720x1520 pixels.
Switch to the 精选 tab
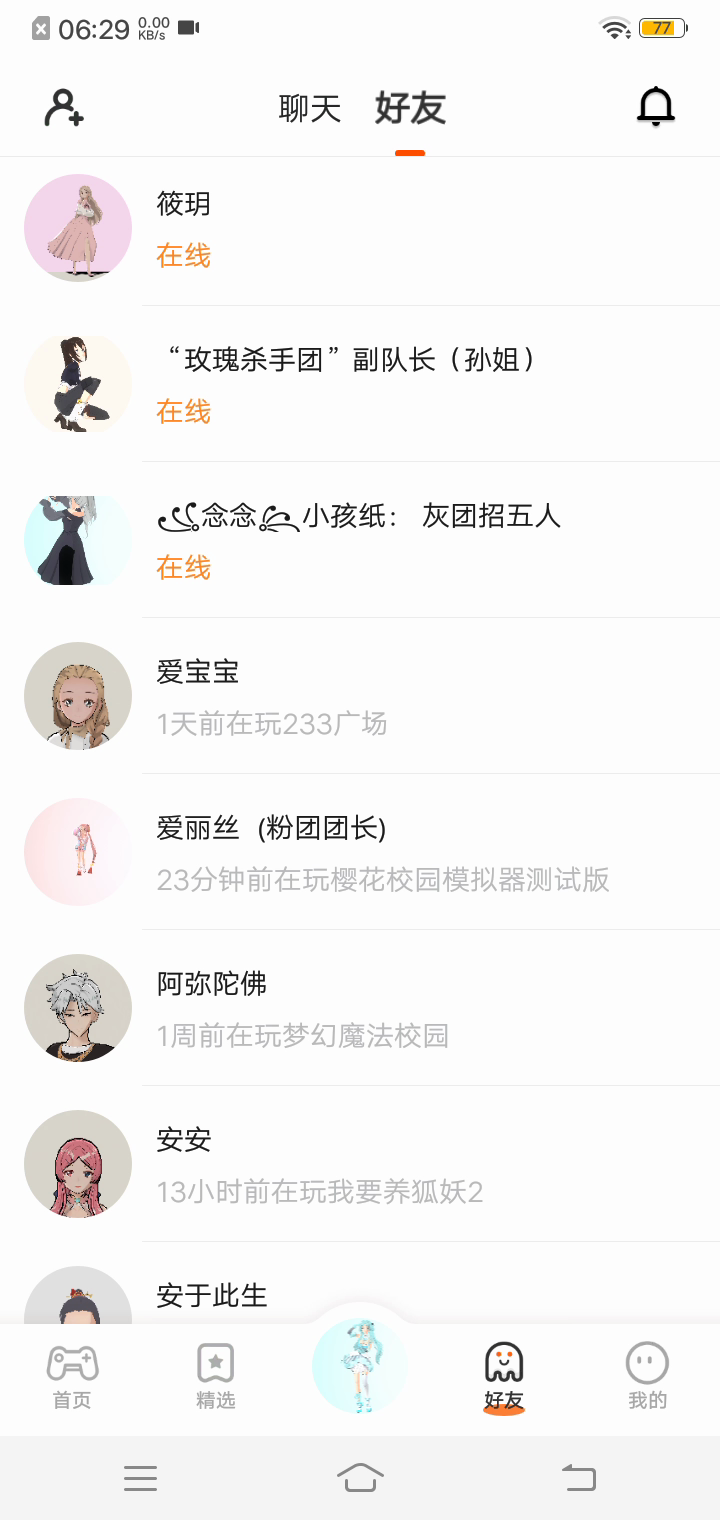click(x=216, y=1376)
